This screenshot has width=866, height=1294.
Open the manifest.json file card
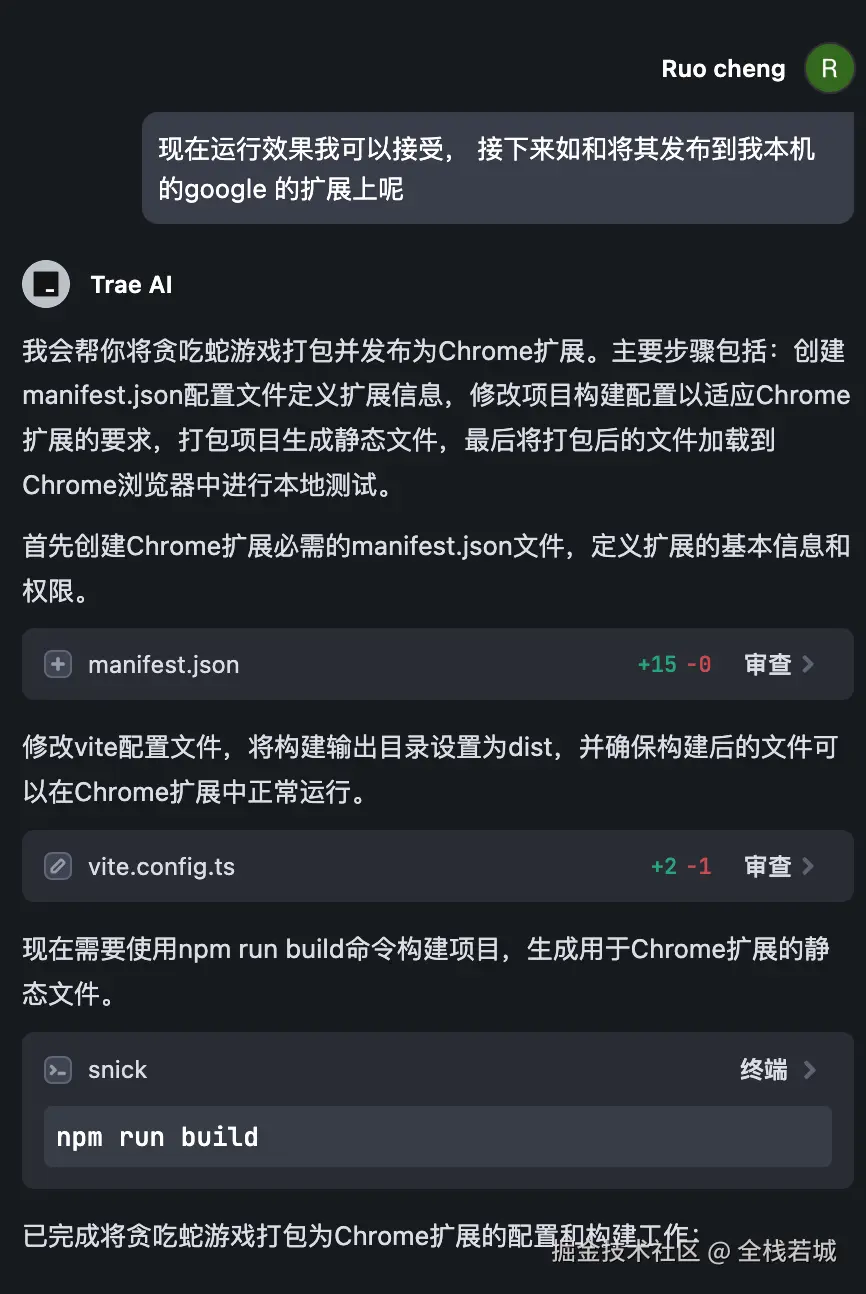pyautogui.click(x=163, y=665)
